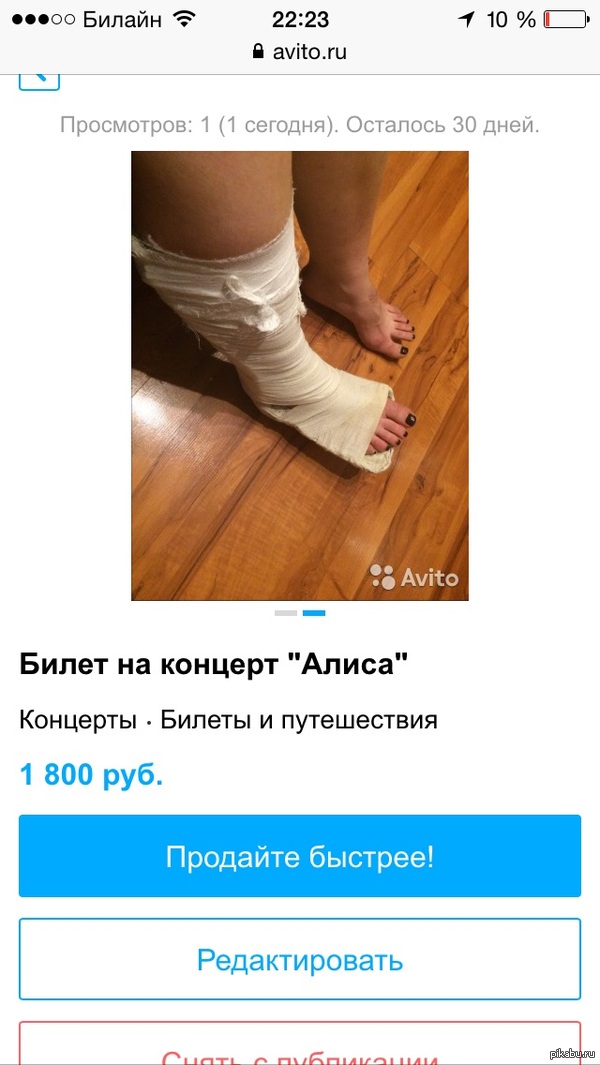600x1065 pixels.
Task: Tap the avito.ru address bar
Action: [x=300, y=51]
